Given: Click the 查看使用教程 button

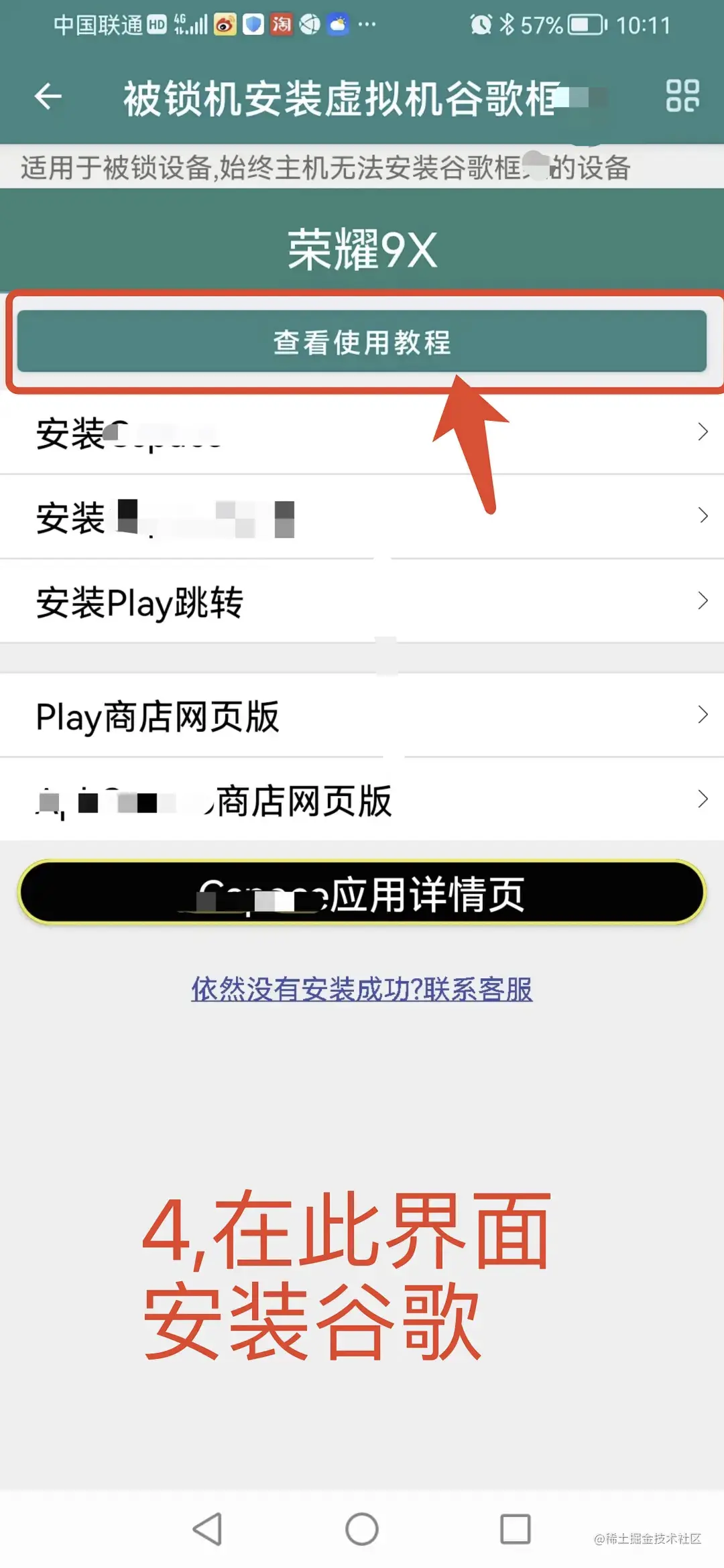Looking at the screenshot, I should coord(362,344).
